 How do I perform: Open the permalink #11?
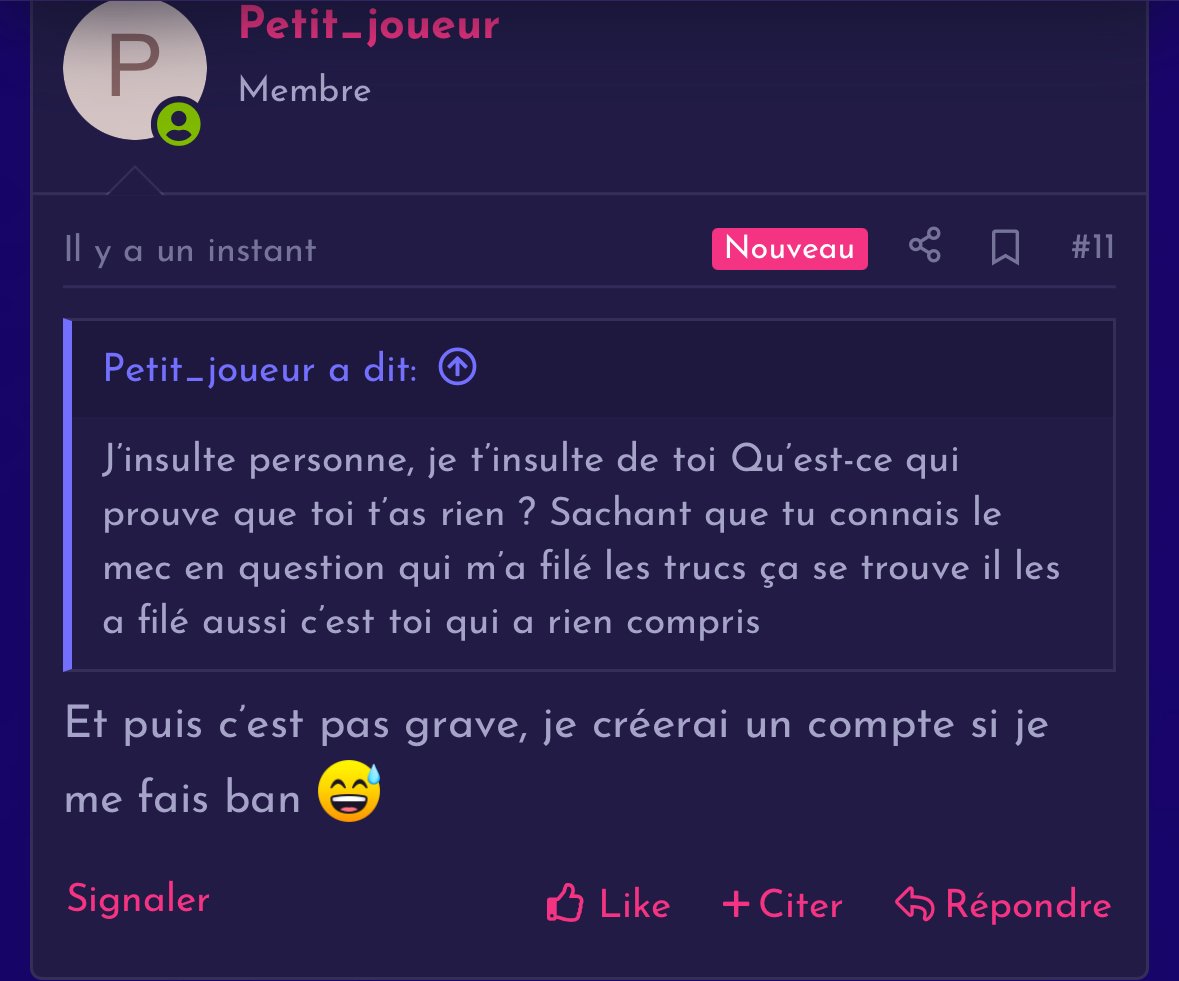tap(1092, 247)
